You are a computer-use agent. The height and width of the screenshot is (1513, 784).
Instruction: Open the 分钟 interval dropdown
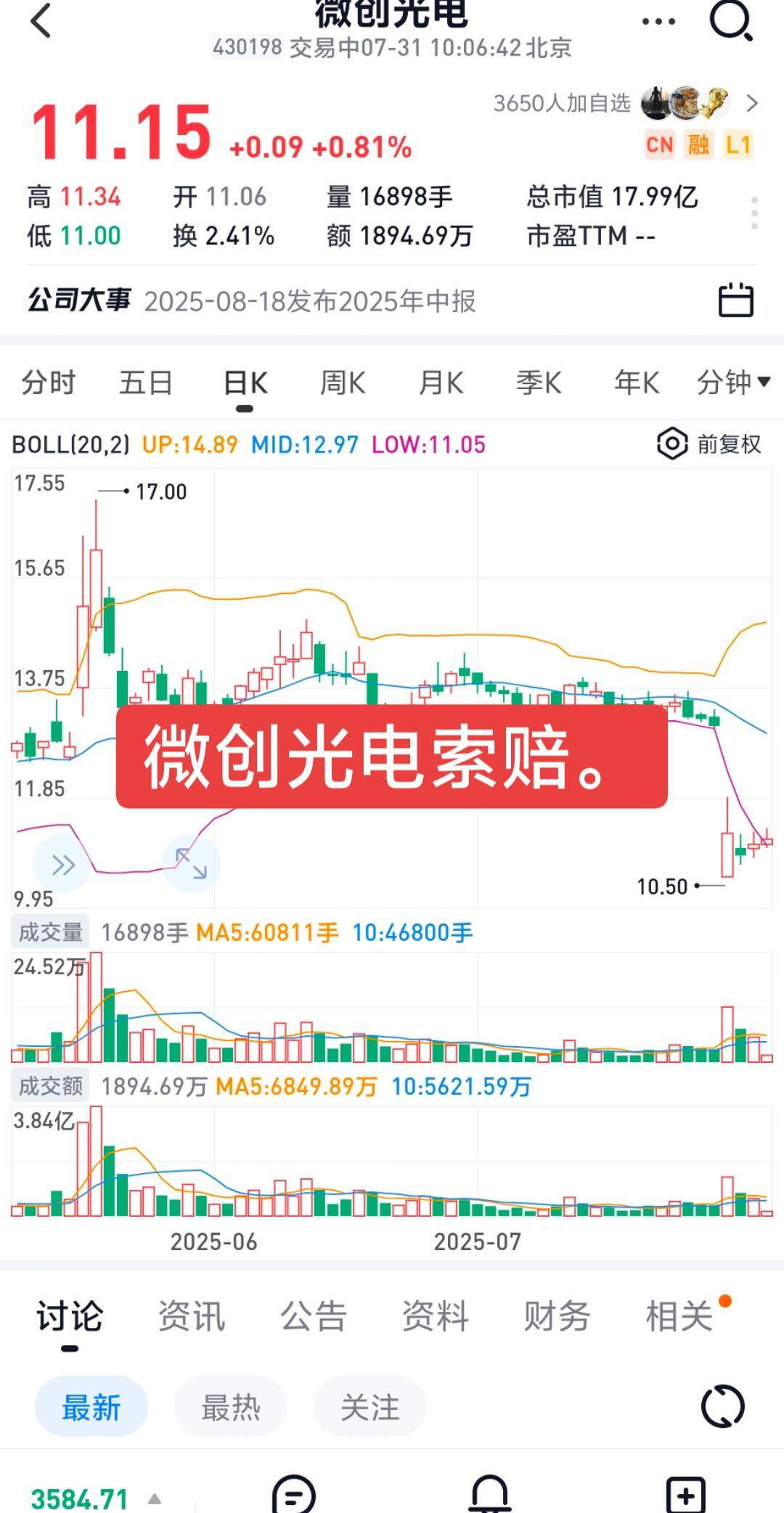pos(733,383)
